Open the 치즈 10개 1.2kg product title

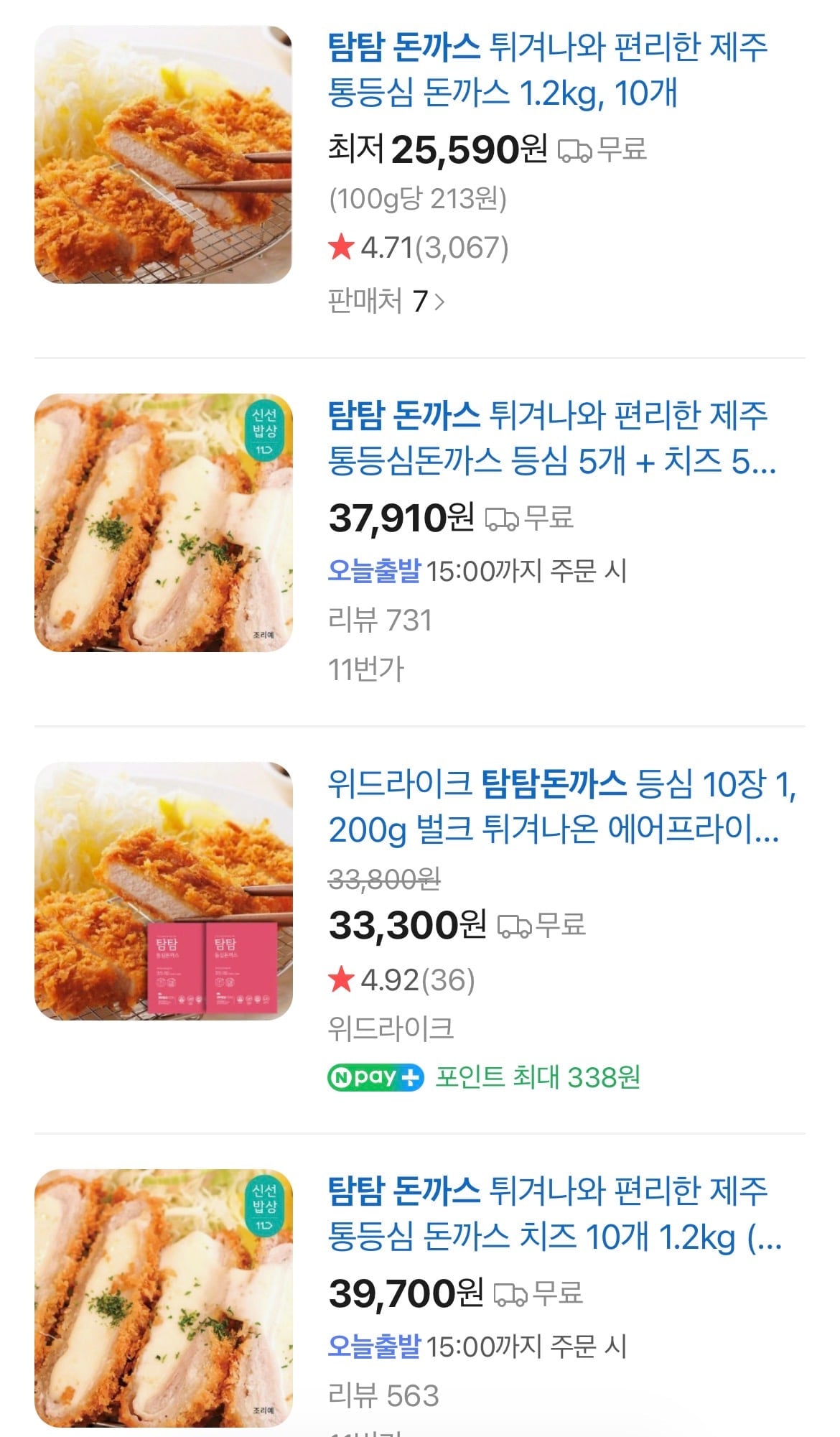pyautogui.click(x=554, y=1214)
